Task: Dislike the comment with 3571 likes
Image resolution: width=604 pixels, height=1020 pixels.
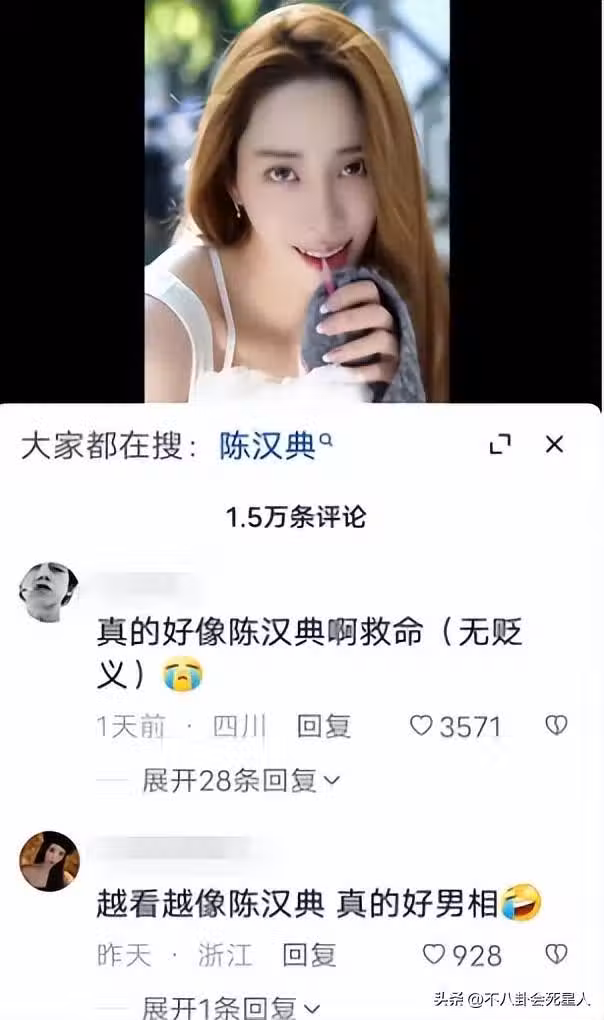Action: [556, 726]
